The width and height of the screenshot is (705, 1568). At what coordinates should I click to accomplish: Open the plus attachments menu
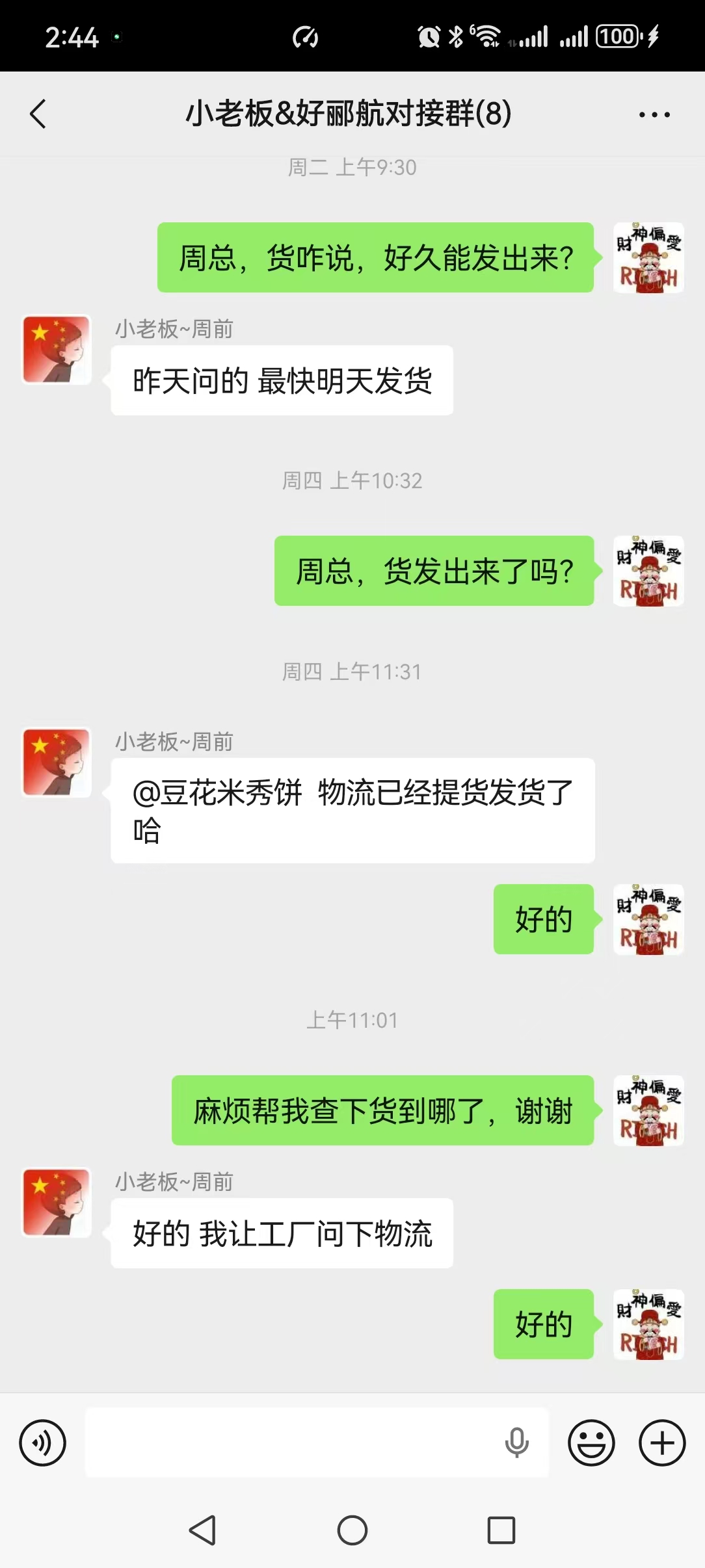(662, 1443)
